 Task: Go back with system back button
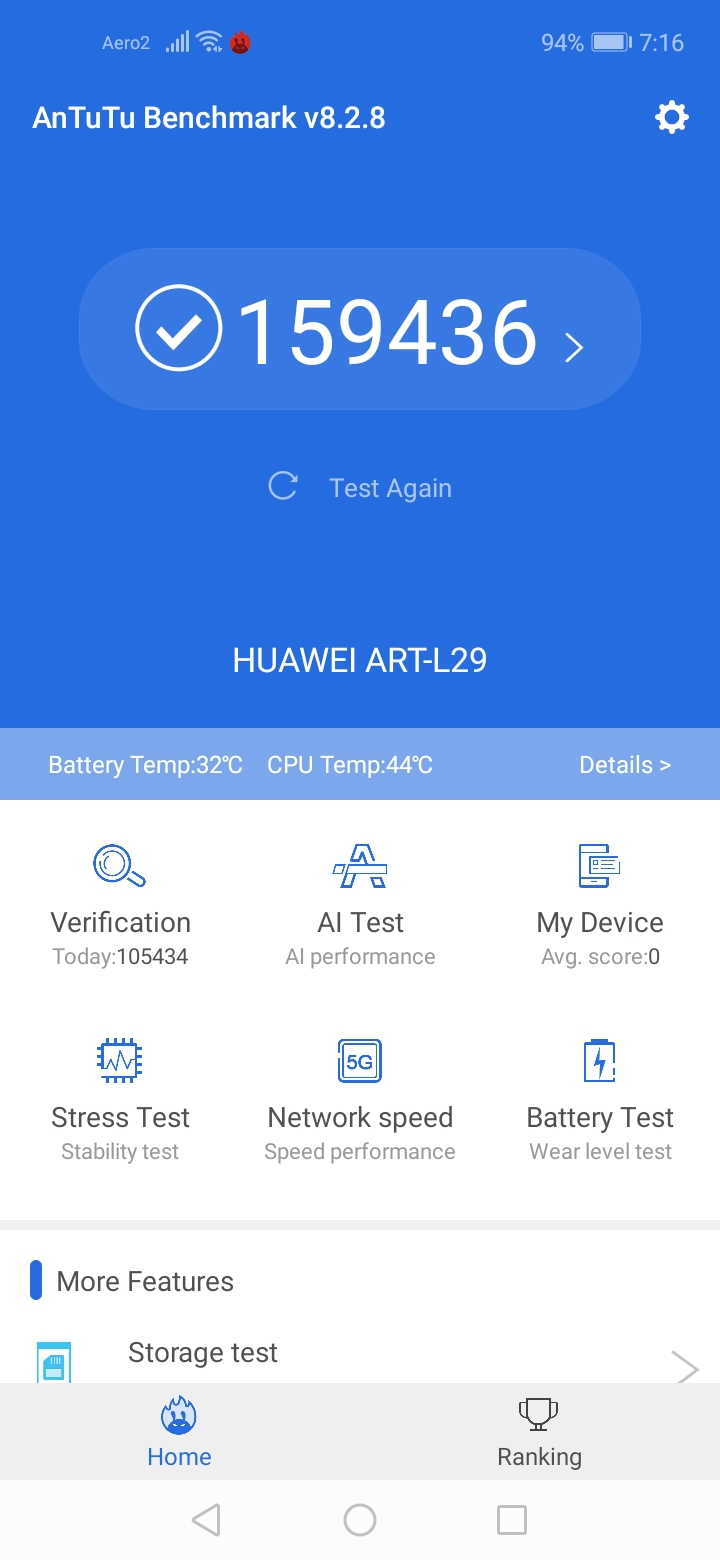click(206, 1520)
